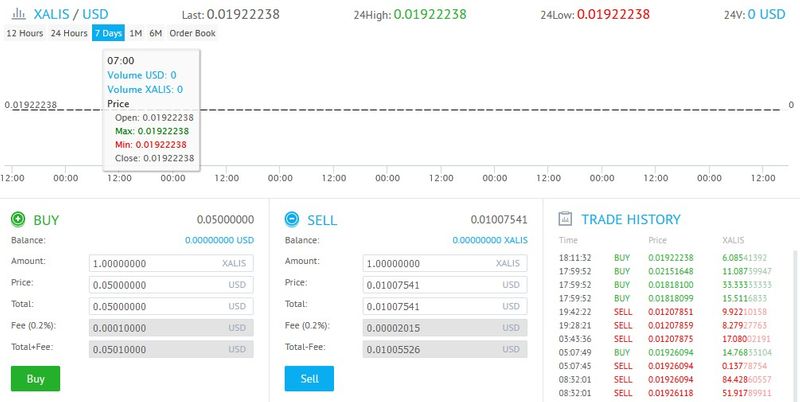Select the 7 Days range
Viewport: 800px width, 402px height.
(x=108, y=33)
